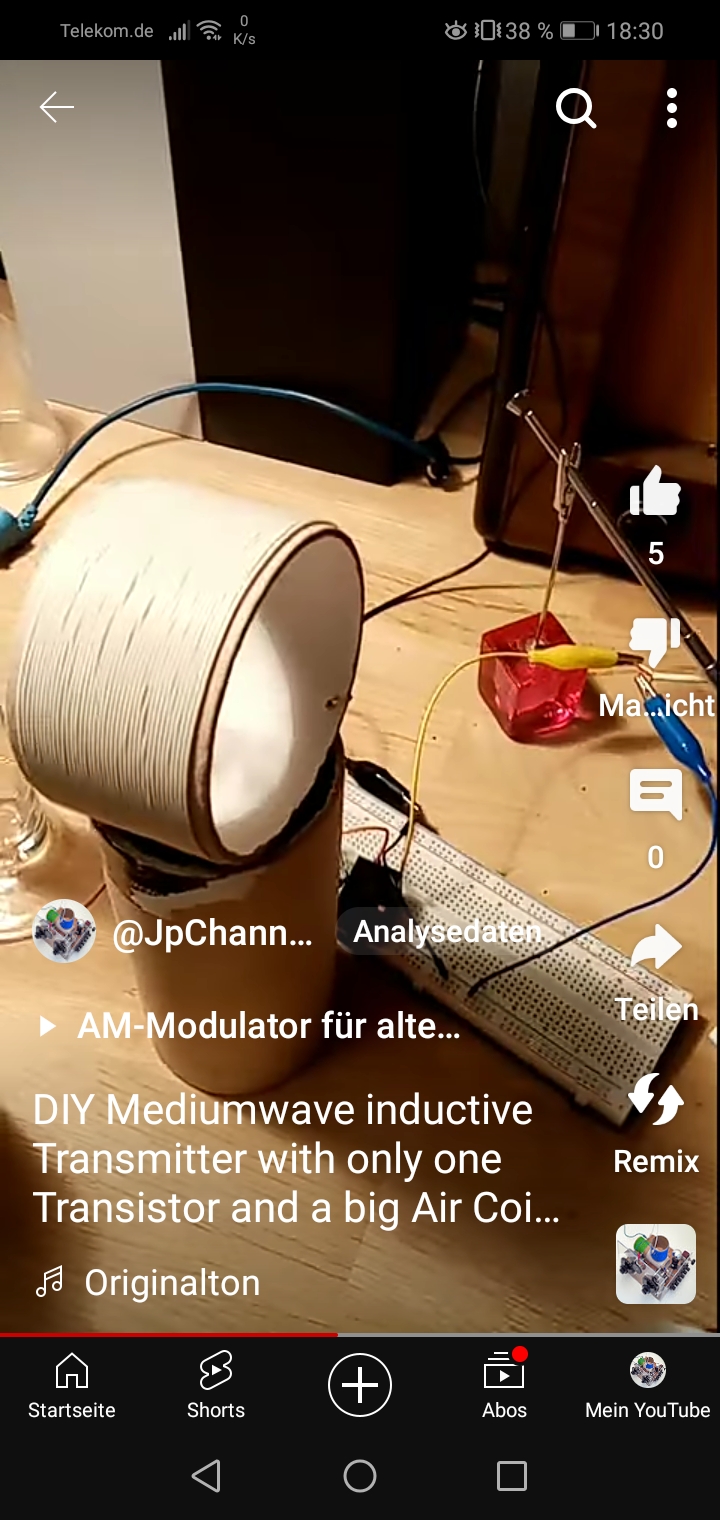Screen dimensions: 720x1520
Task: Open the Analysedaten button
Action: [447, 932]
